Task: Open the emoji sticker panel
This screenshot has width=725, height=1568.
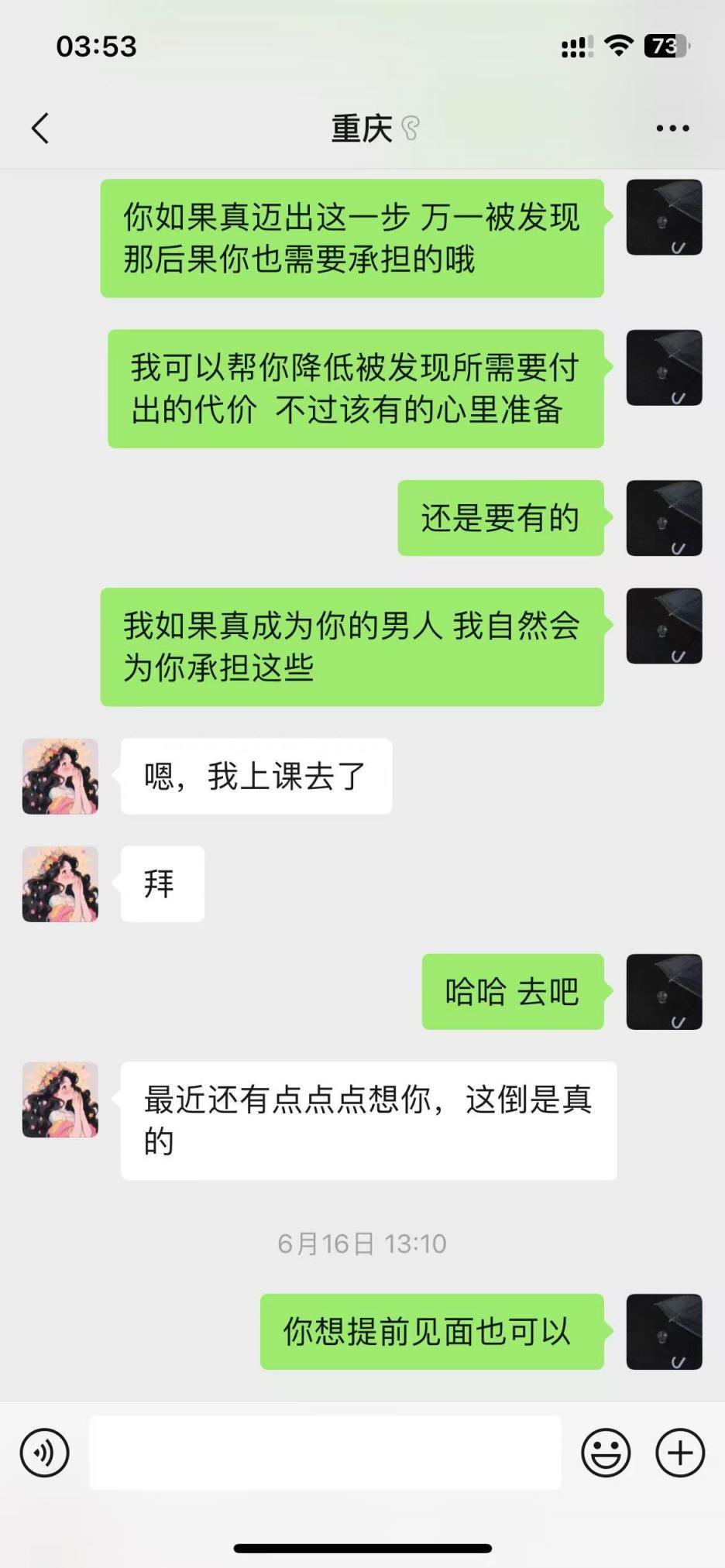Action: click(x=606, y=1453)
